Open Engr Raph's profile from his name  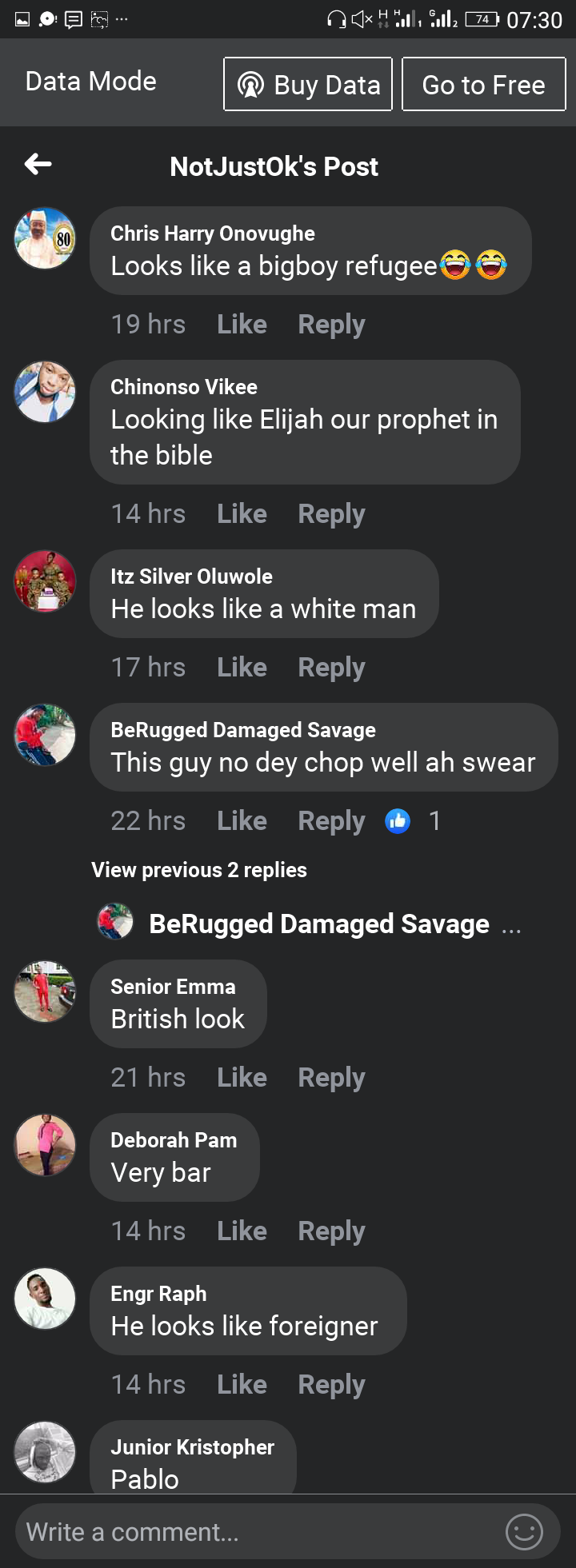click(x=158, y=1294)
